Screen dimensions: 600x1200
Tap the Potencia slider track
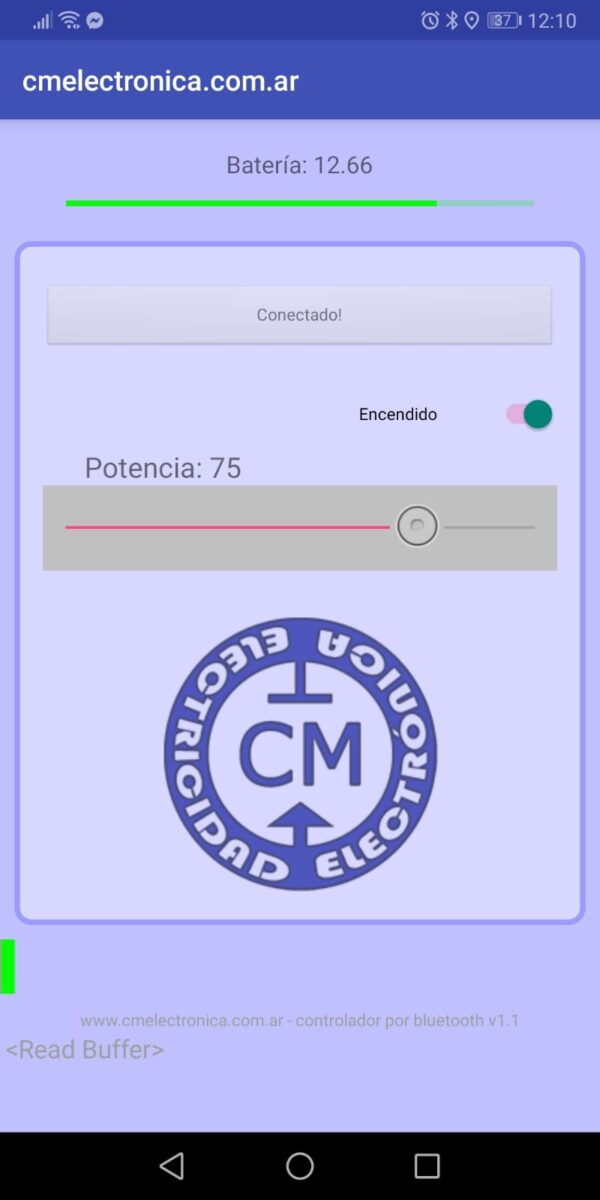tap(299, 527)
